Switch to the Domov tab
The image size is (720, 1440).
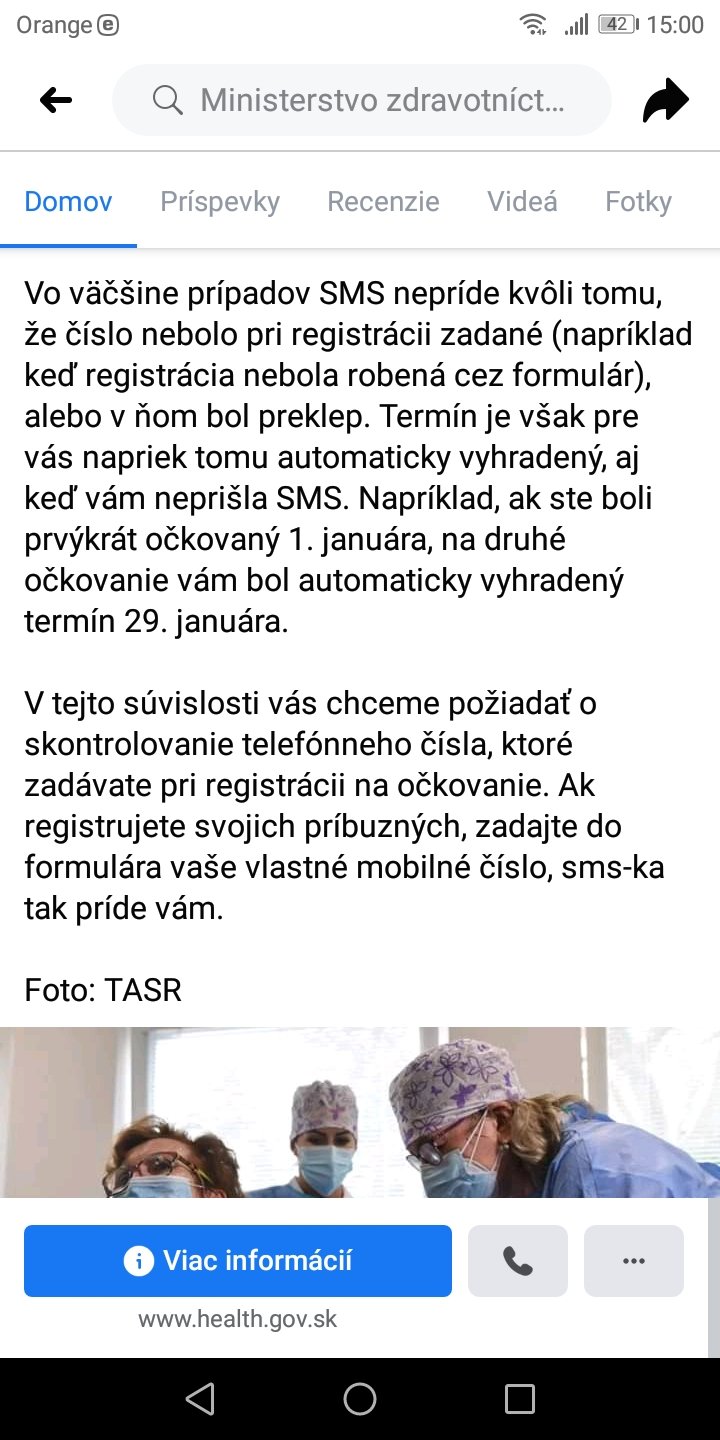coord(68,202)
